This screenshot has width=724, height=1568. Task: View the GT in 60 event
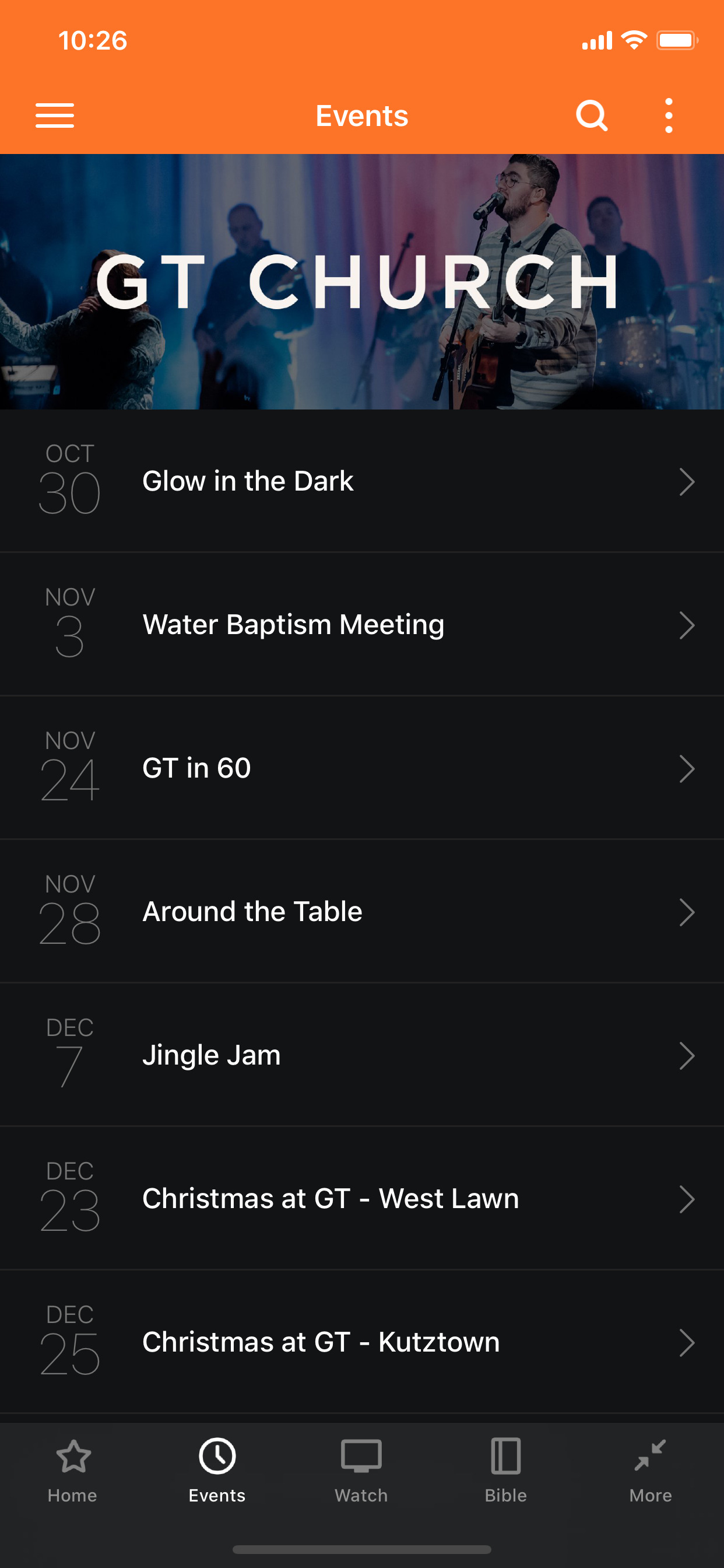tap(362, 768)
